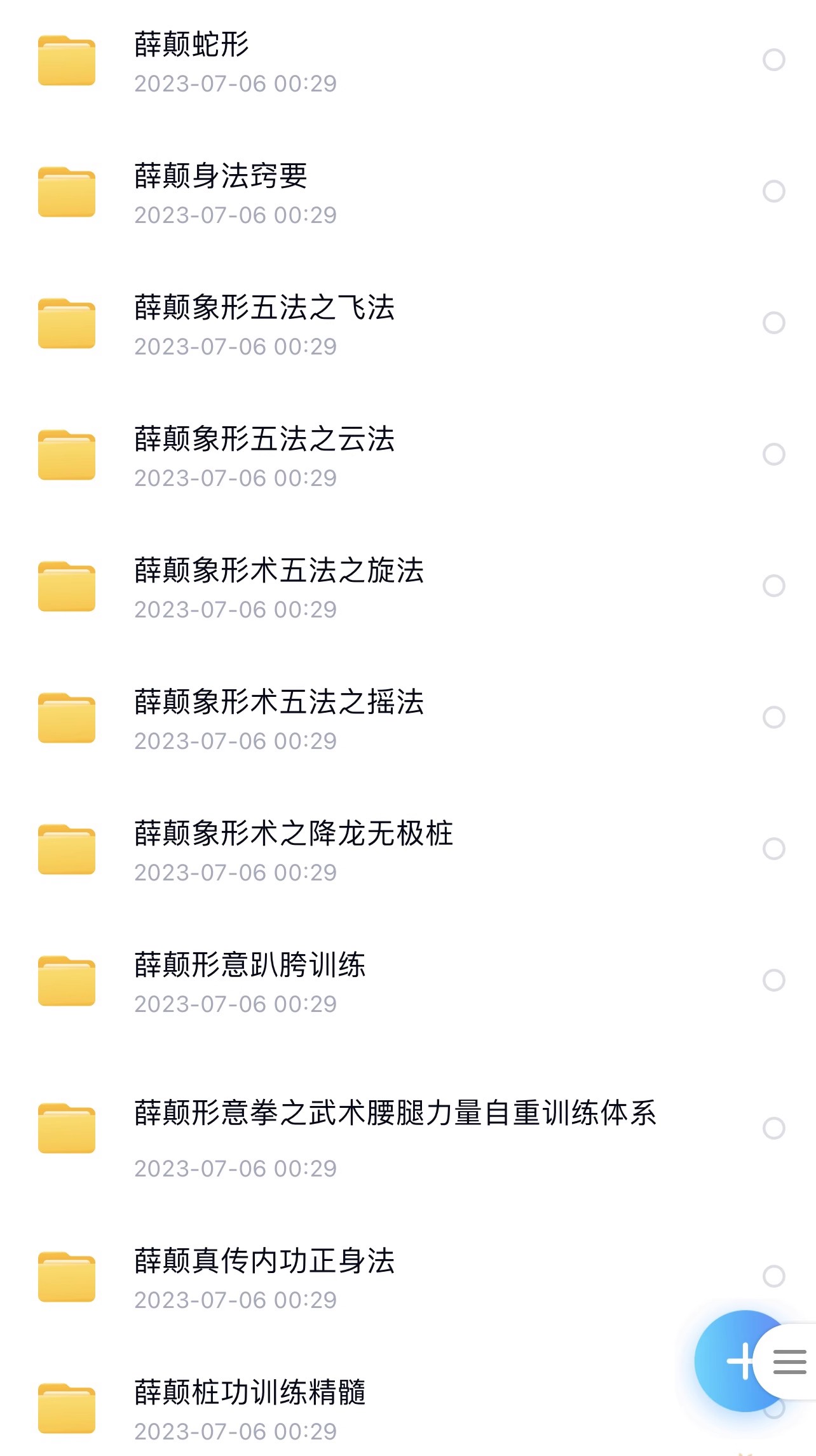Select the 薛颠蛇形 folder checkbox

click(x=773, y=60)
